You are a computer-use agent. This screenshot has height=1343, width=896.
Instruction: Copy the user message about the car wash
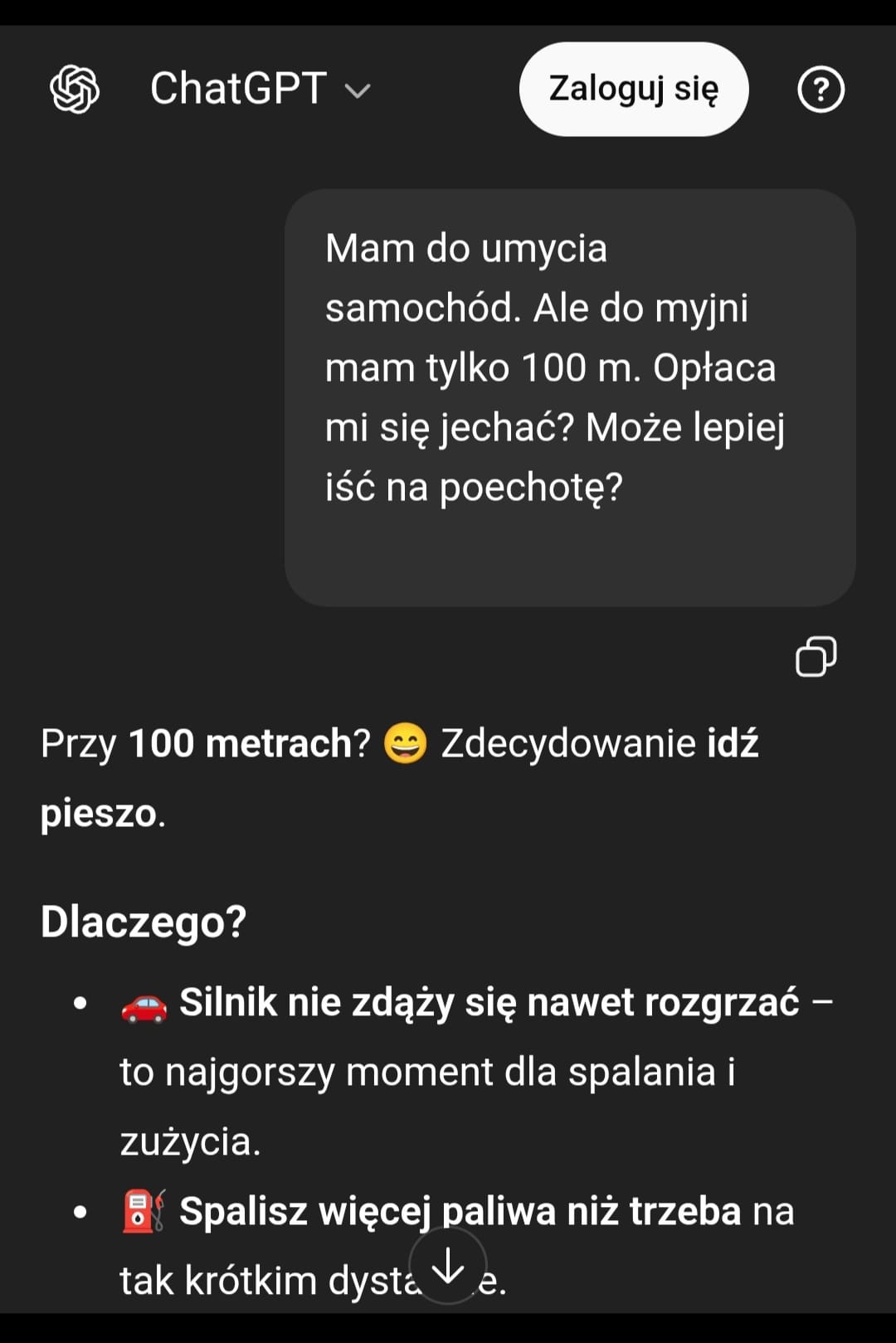tap(816, 657)
